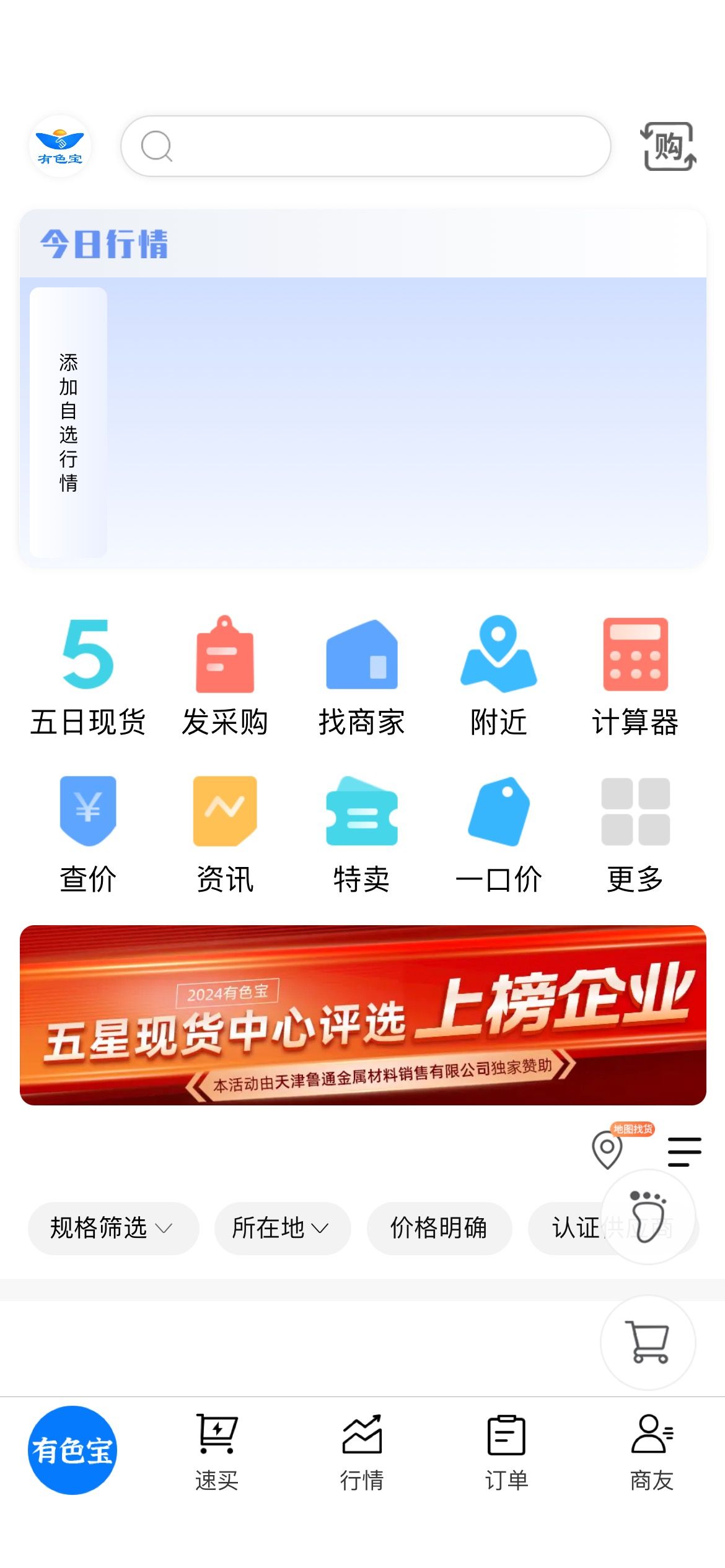Tap the search box at the top
The image size is (725, 1568).
click(x=366, y=146)
